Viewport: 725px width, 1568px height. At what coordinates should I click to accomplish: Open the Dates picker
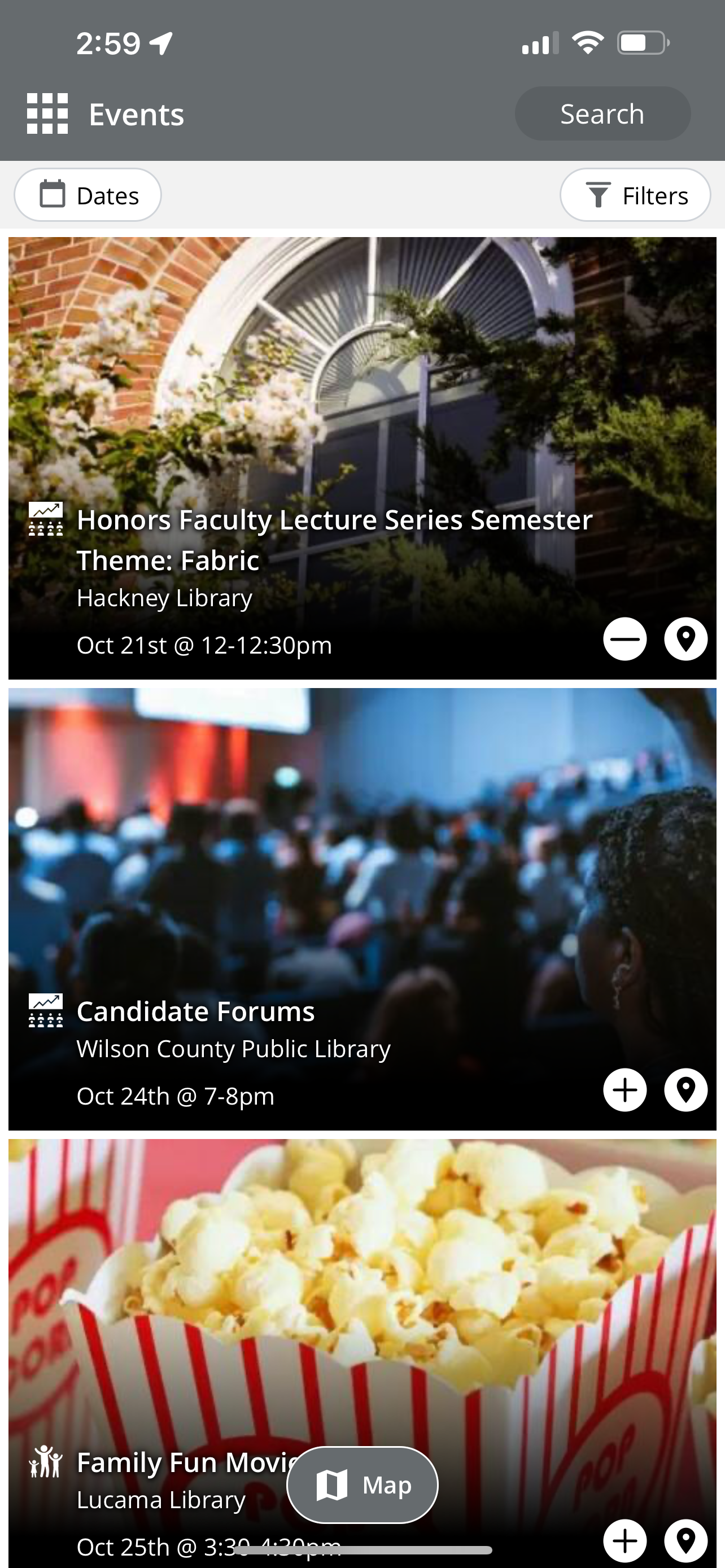click(88, 195)
